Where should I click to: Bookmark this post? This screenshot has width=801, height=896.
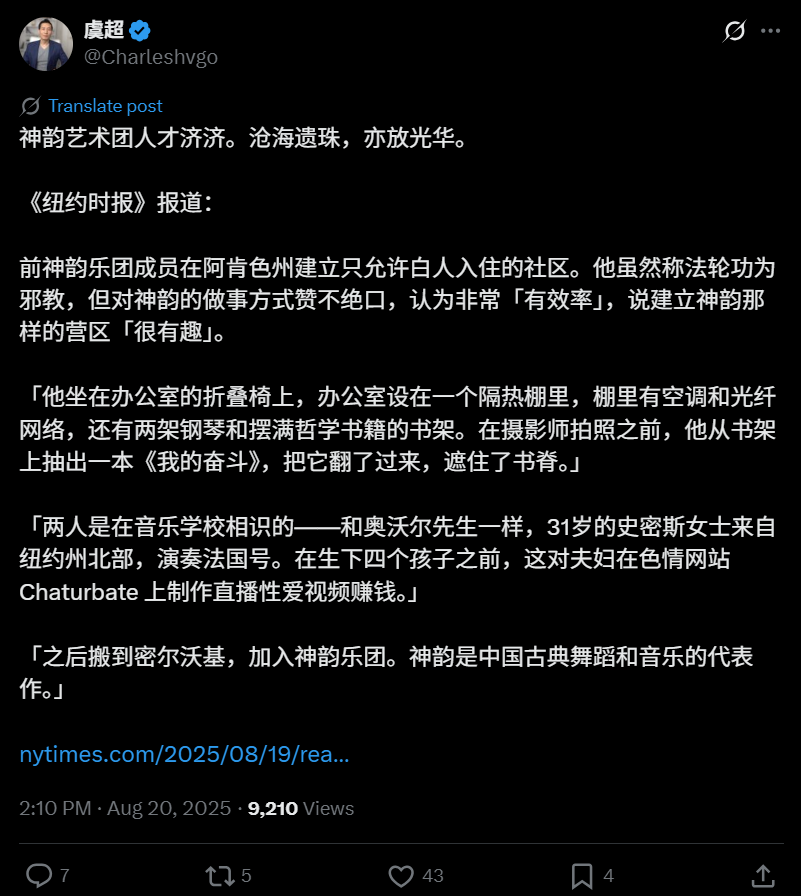(582, 876)
